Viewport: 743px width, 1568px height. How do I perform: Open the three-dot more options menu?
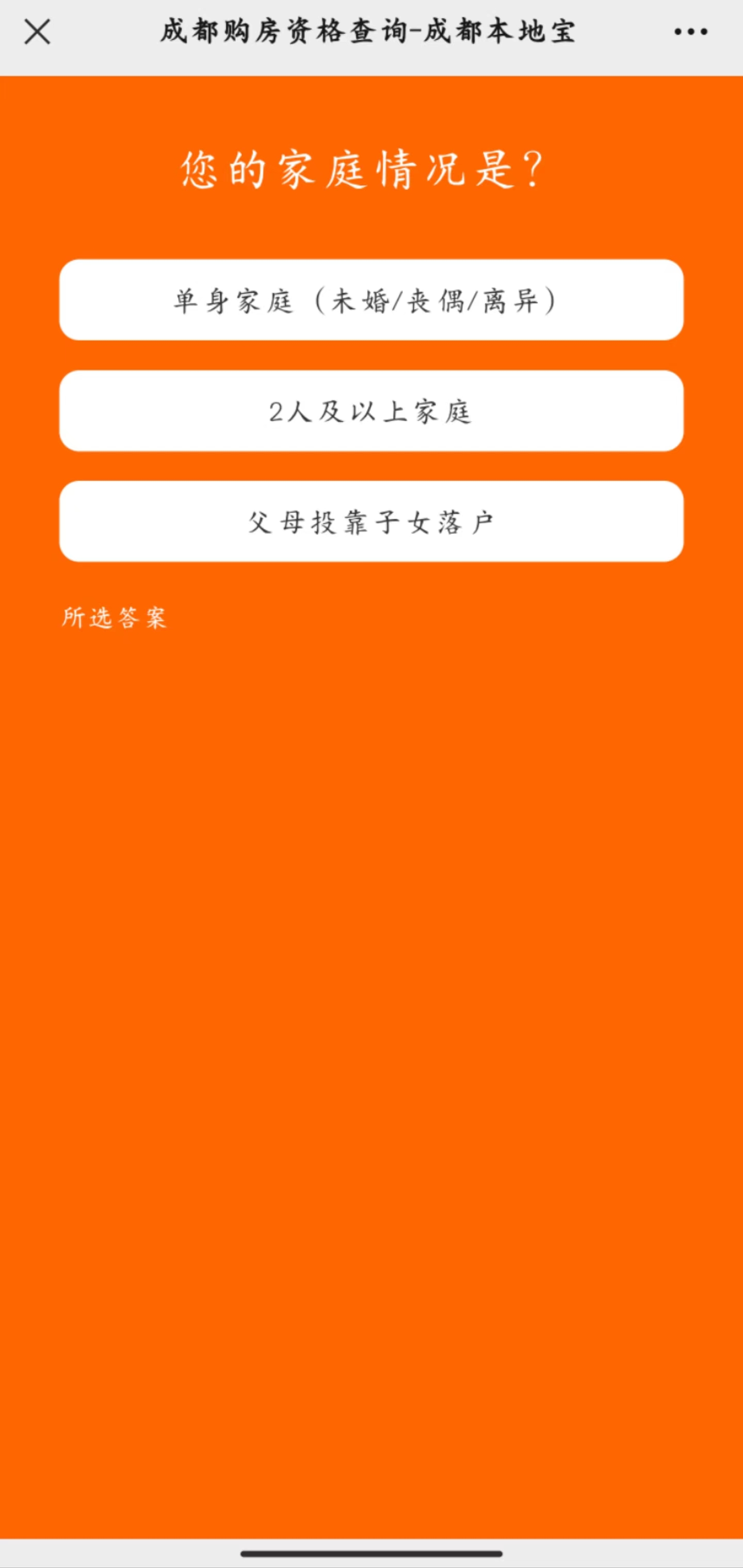pyautogui.click(x=690, y=31)
